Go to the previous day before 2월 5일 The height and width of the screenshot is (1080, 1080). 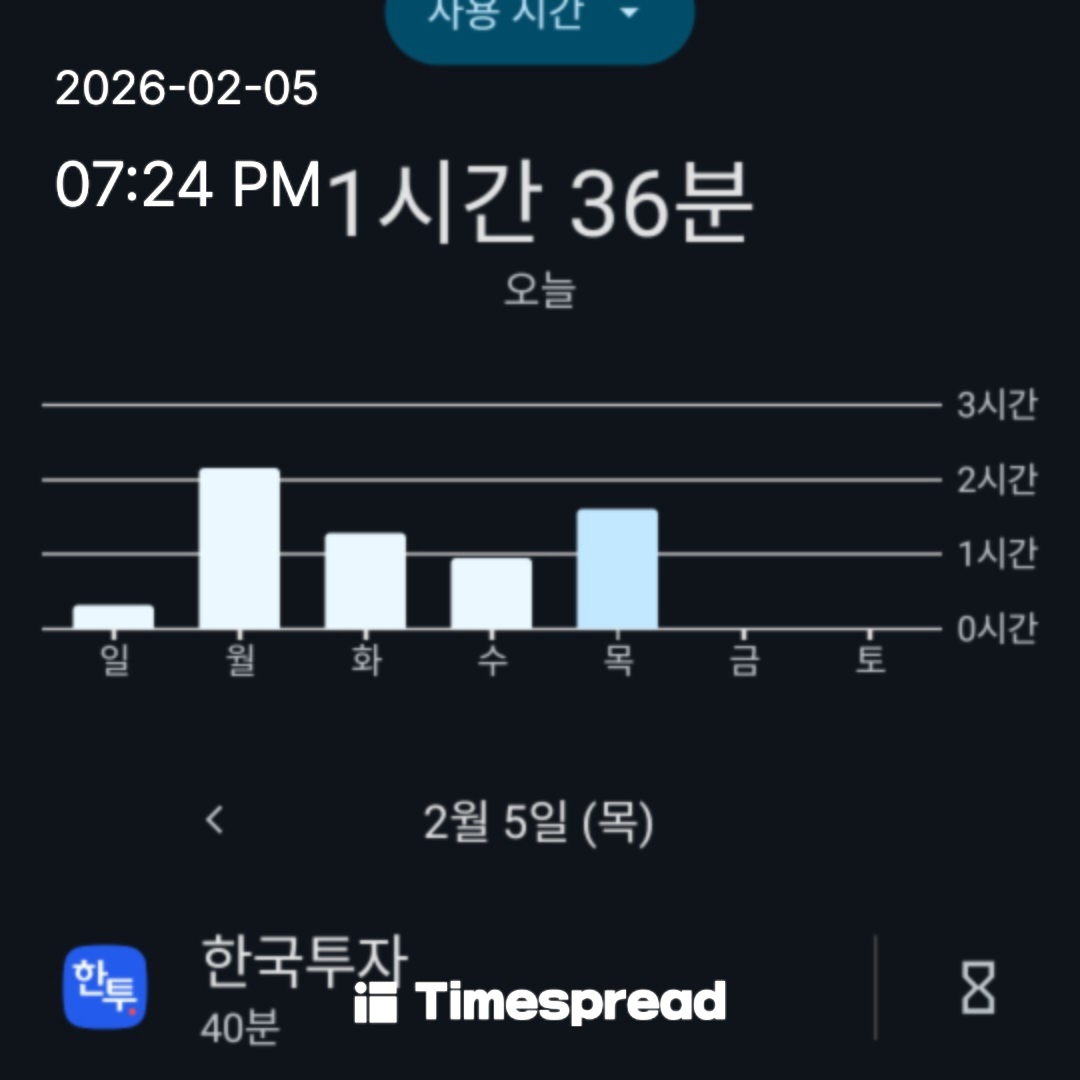coord(214,821)
